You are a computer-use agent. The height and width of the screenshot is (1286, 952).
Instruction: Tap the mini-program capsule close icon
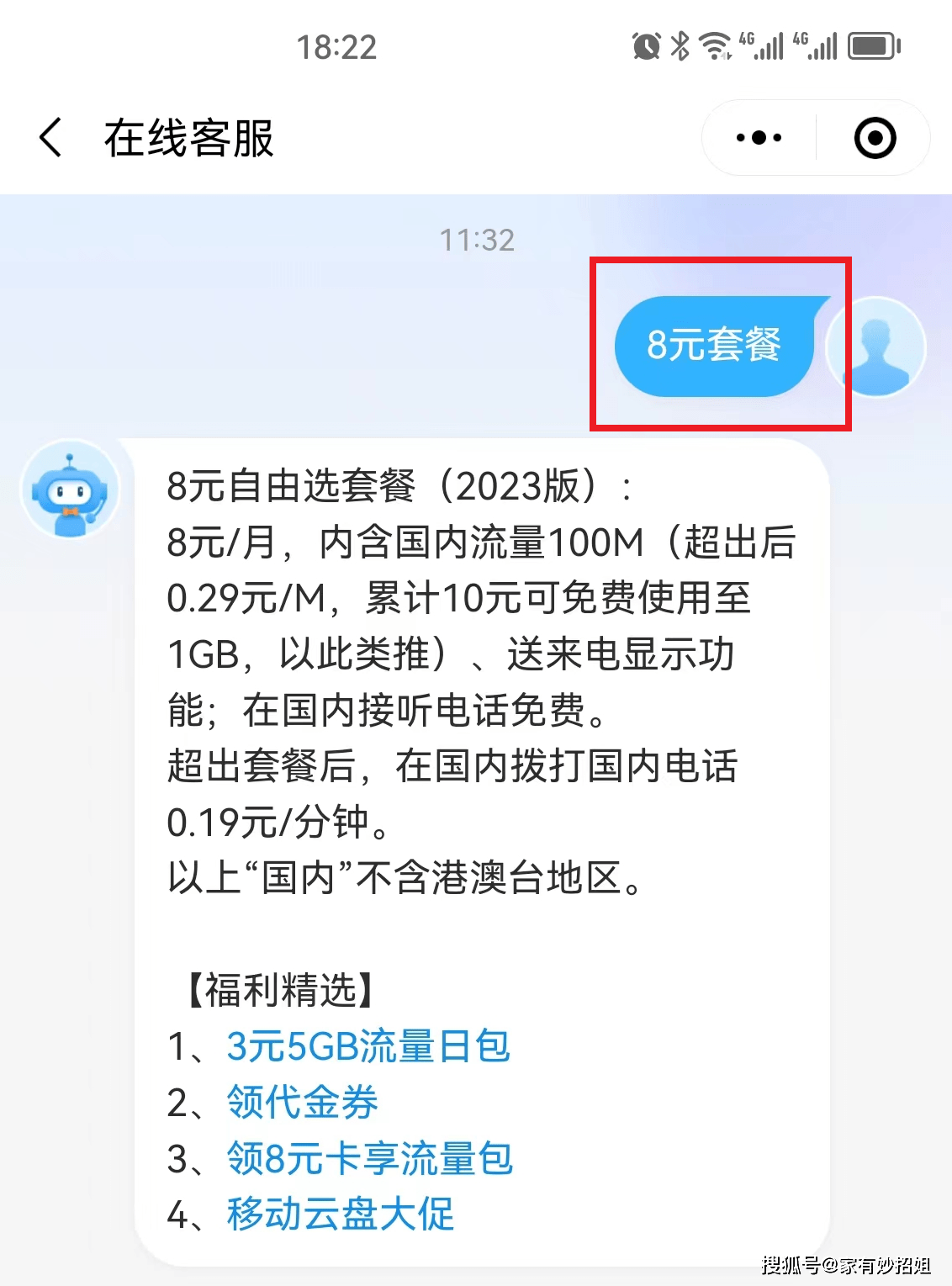pos(873,137)
